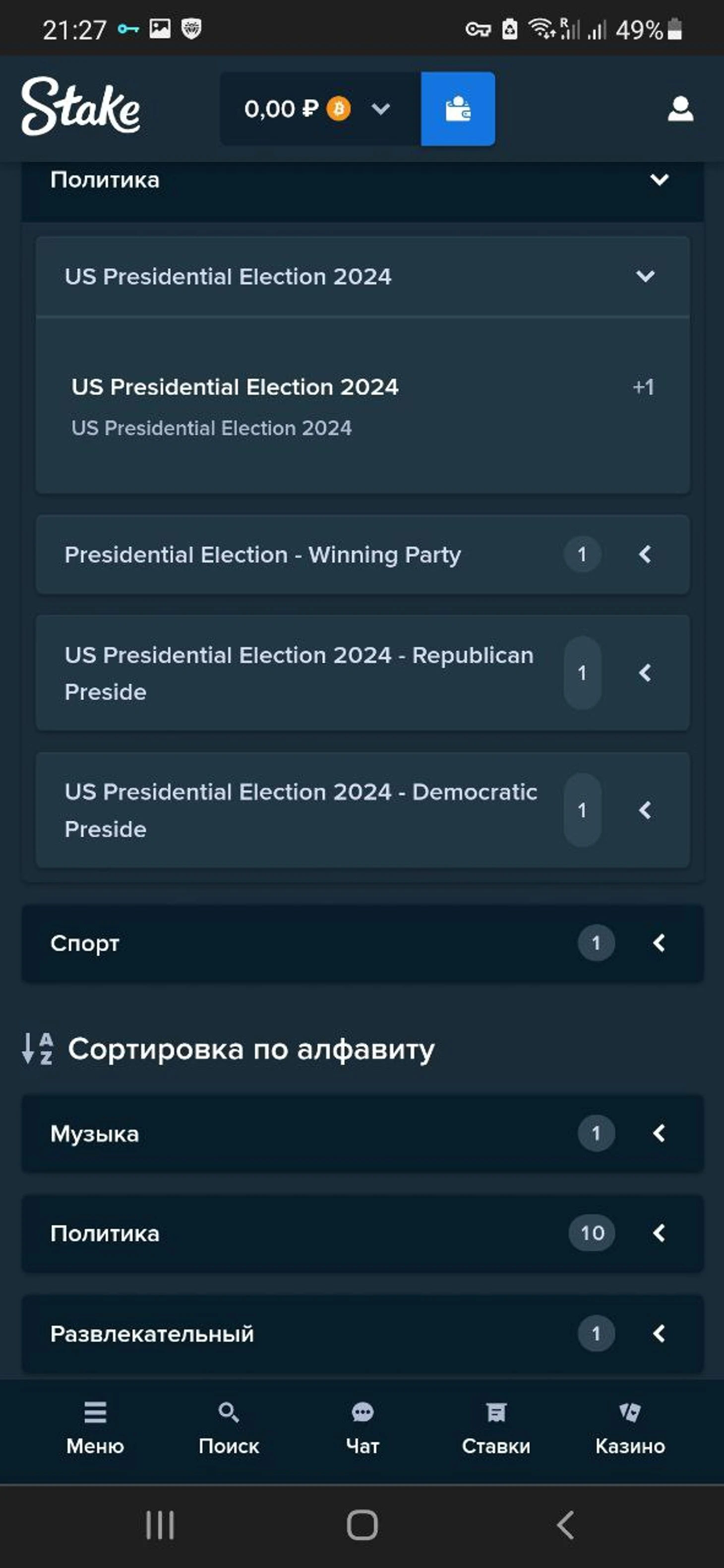Switch to the Ставки tab

(496, 1428)
